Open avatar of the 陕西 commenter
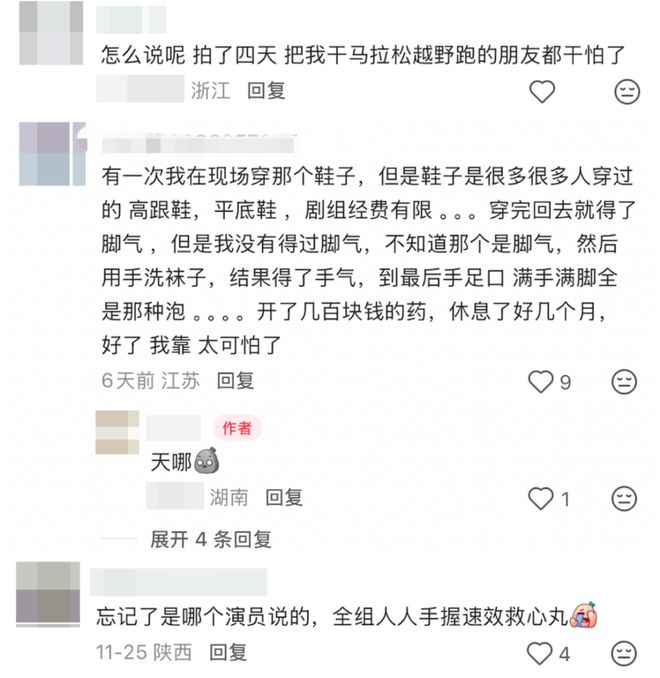Screen dimensions: 660x678 click(x=48, y=592)
